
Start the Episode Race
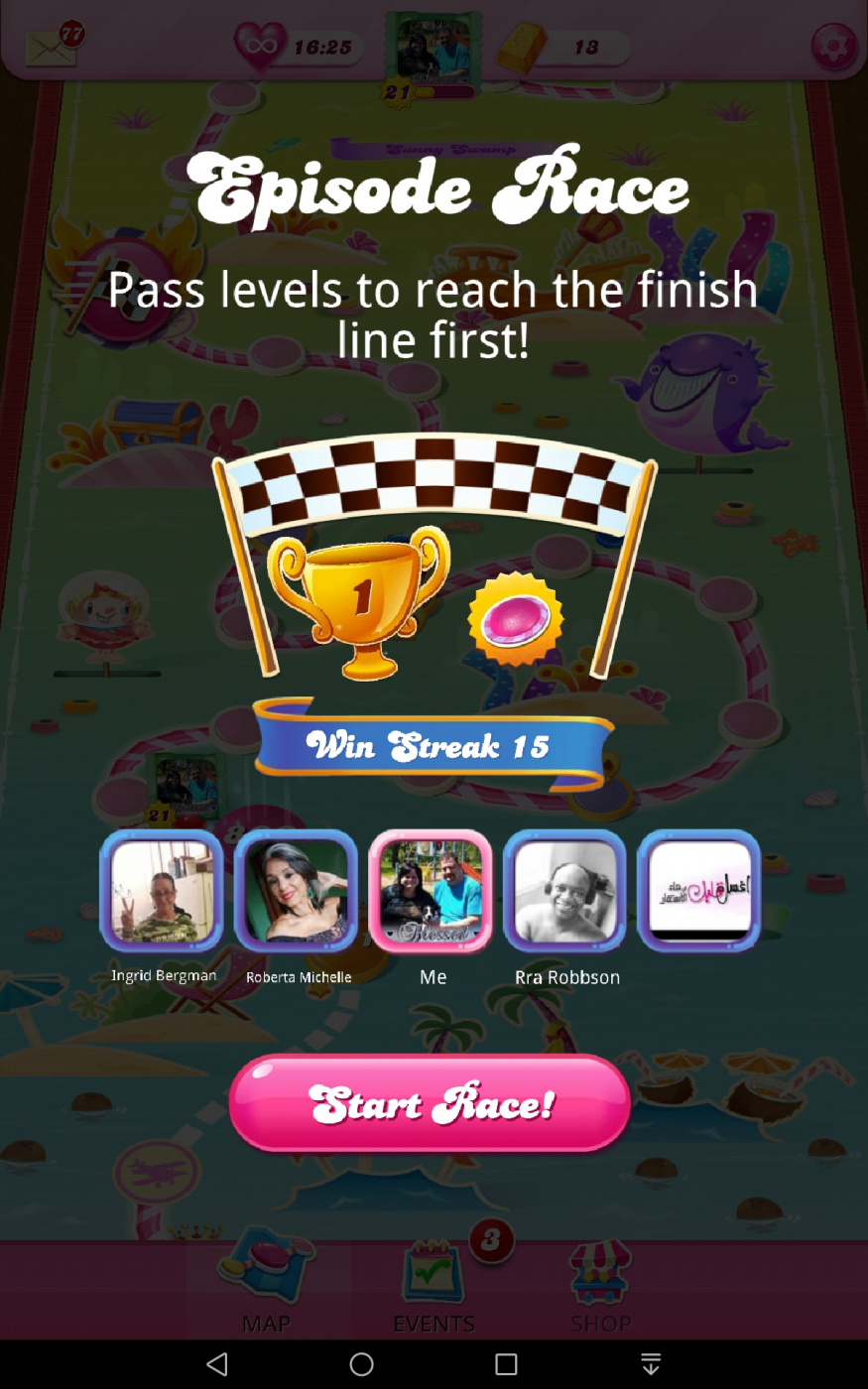[430, 1103]
